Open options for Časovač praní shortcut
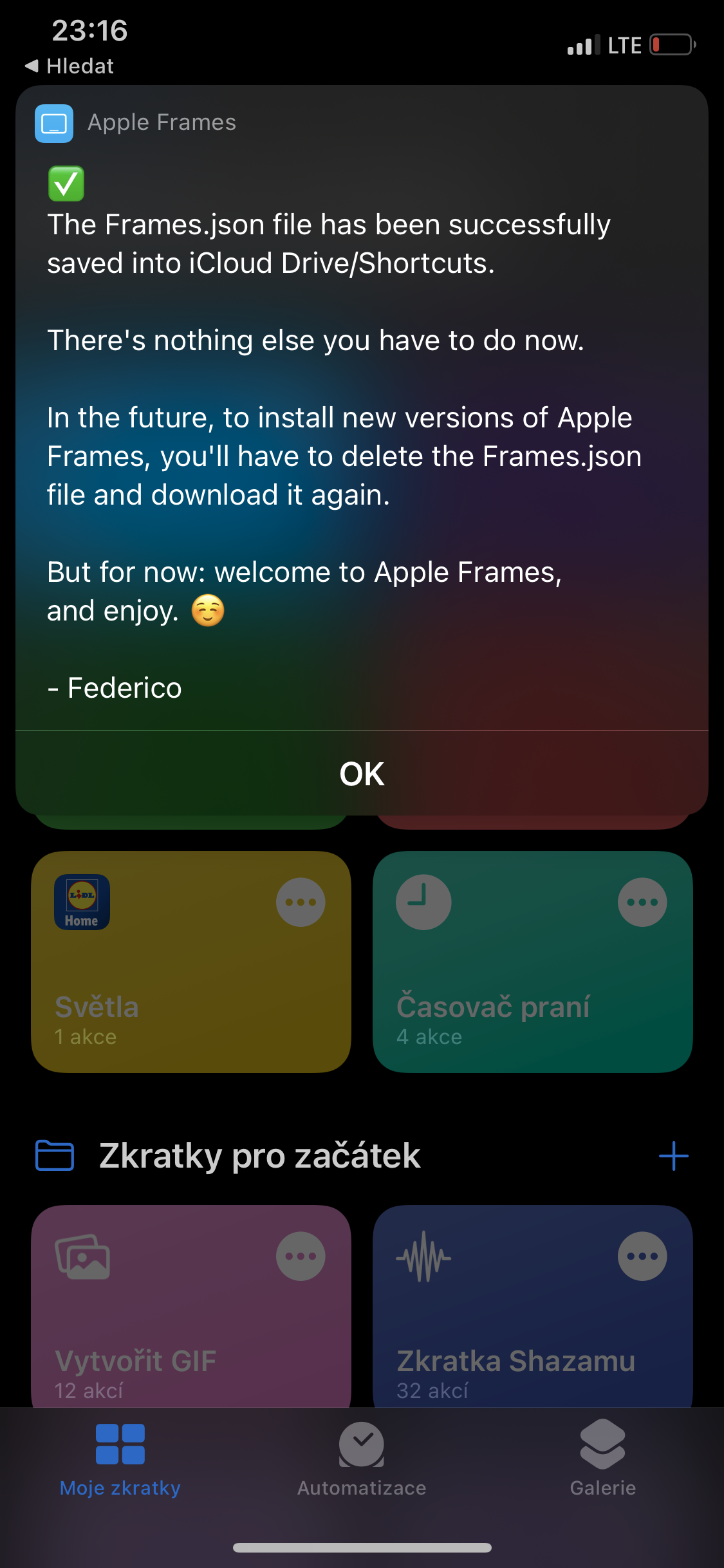The height and width of the screenshot is (1568, 724). 642,902
